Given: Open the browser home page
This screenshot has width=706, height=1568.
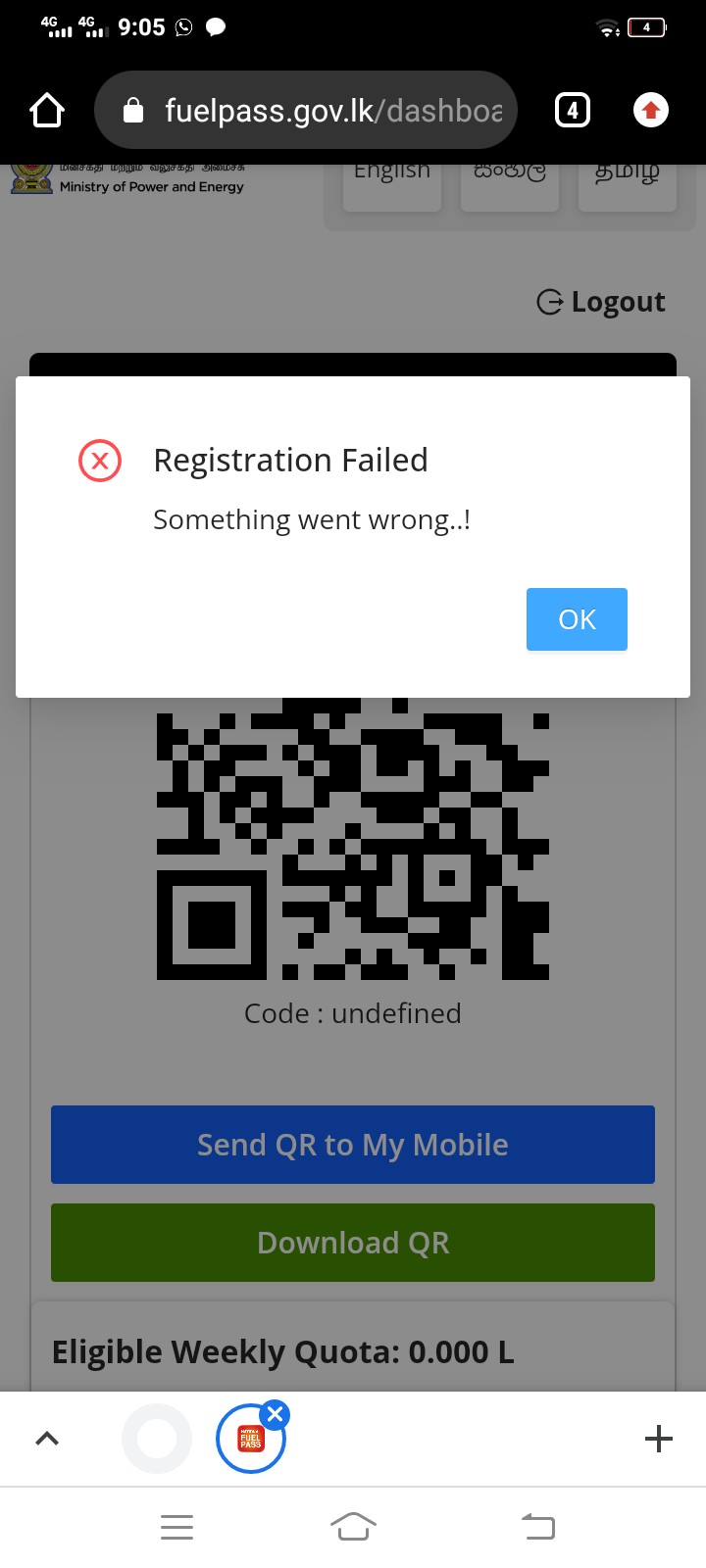Looking at the screenshot, I should 47,111.
